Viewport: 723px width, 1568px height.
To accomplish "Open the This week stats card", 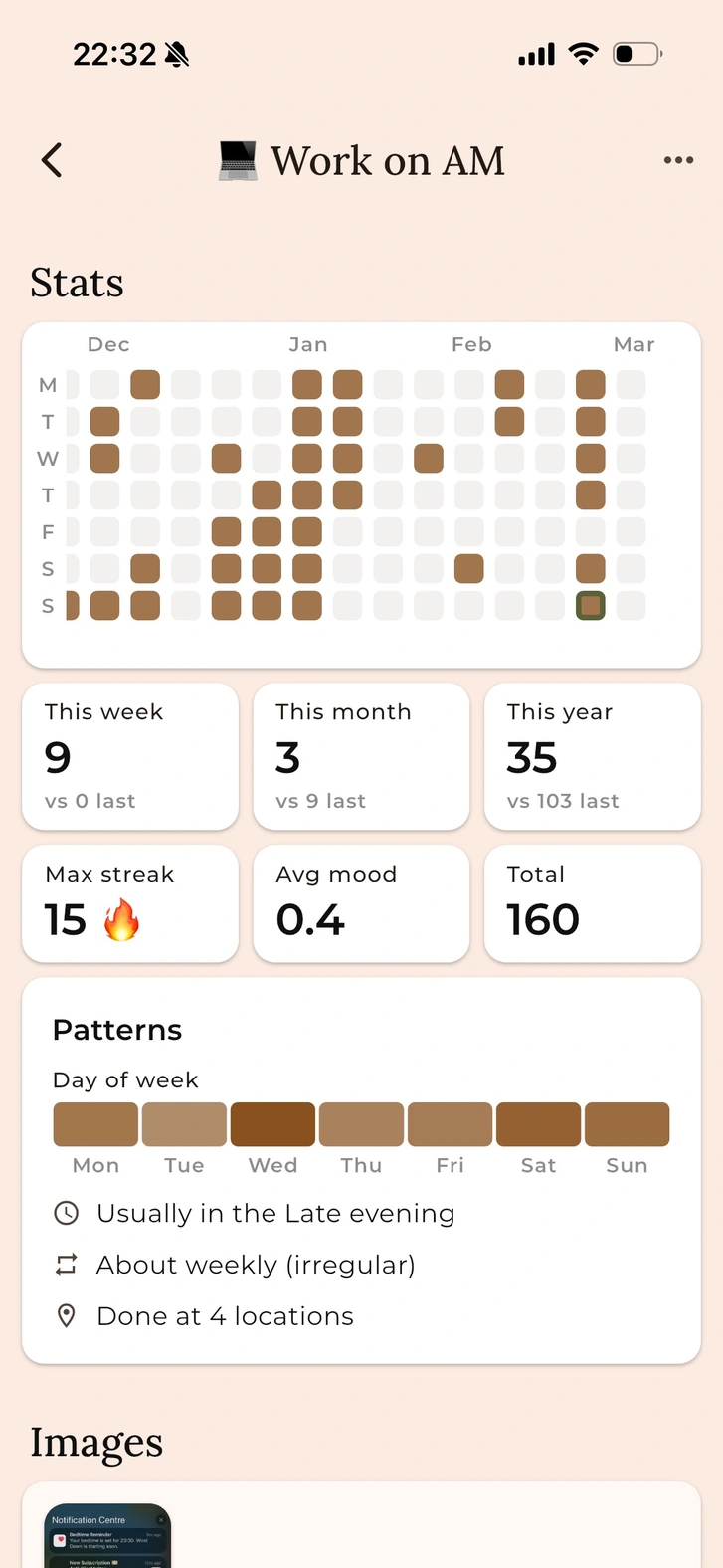I will tap(129, 756).
